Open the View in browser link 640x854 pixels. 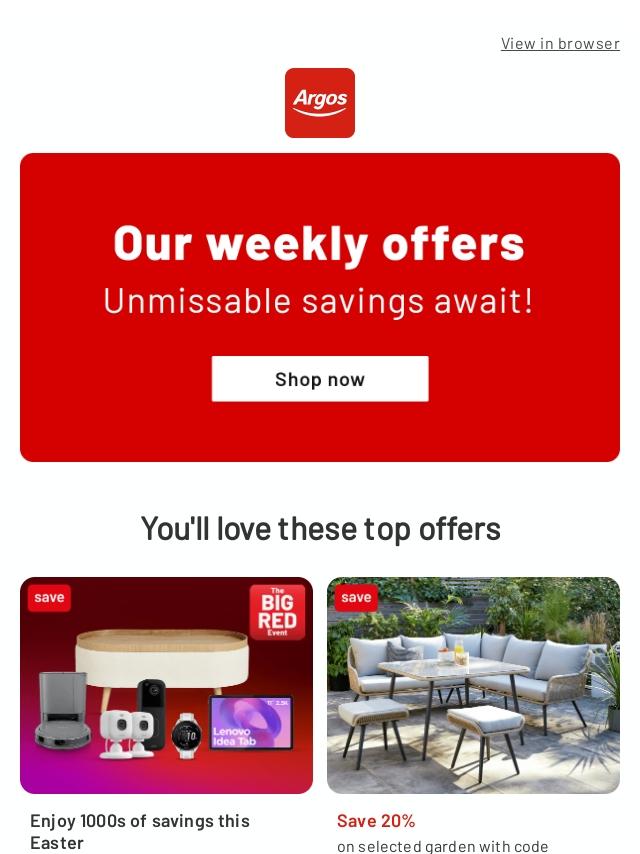pyautogui.click(x=560, y=44)
